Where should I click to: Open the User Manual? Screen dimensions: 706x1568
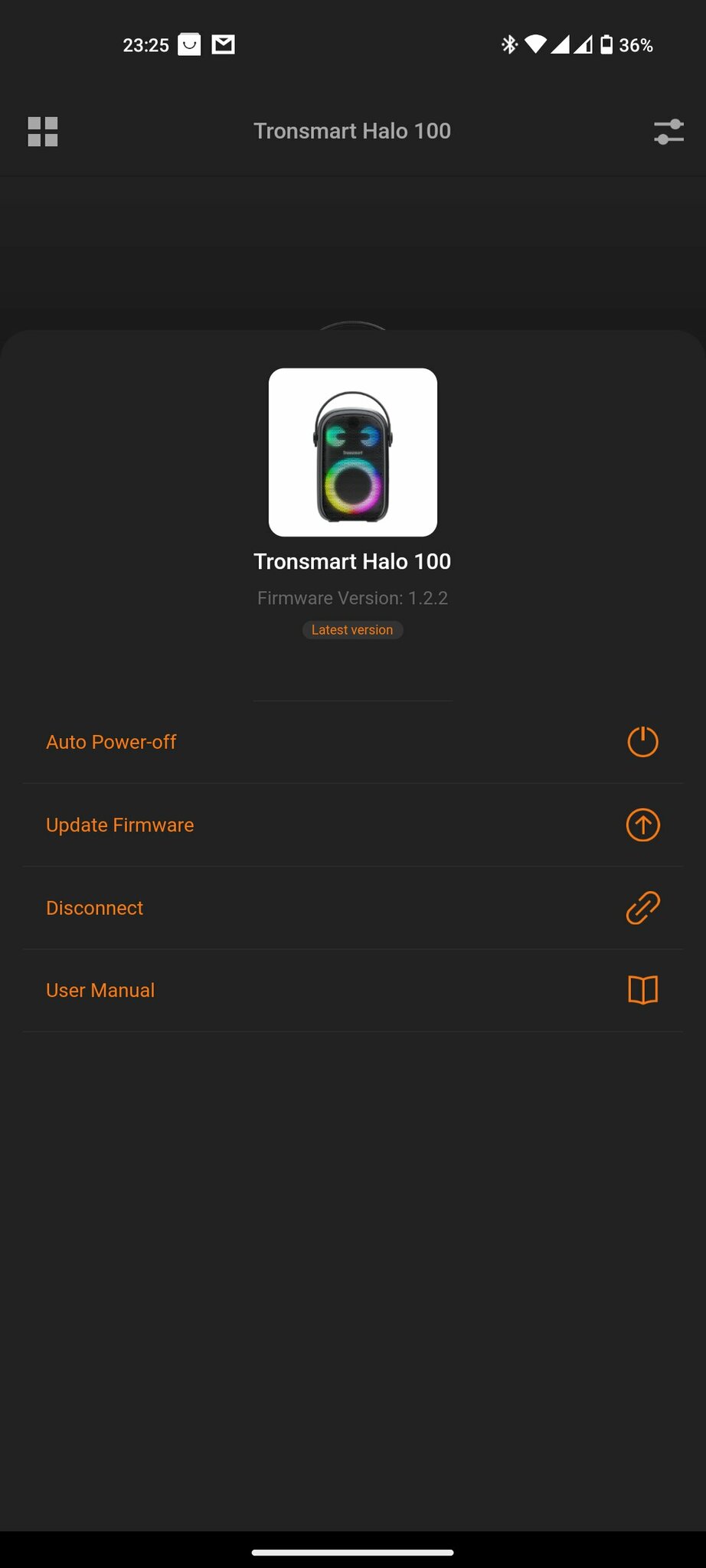352,991
